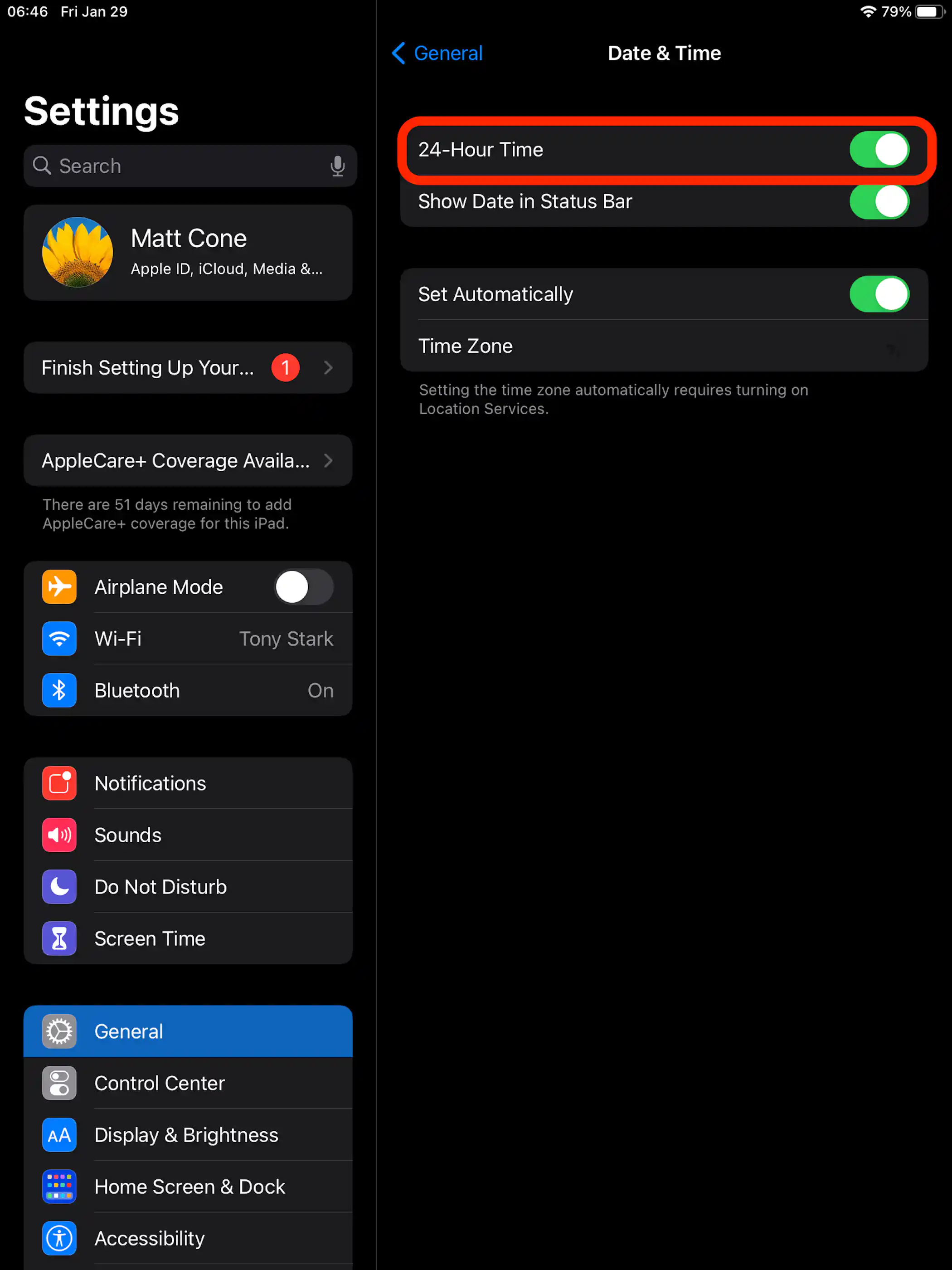Viewport: 952px width, 1270px height.
Task: Turn off 24-Hour Time switch
Action: pyautogui.click(x=879, y=150)
